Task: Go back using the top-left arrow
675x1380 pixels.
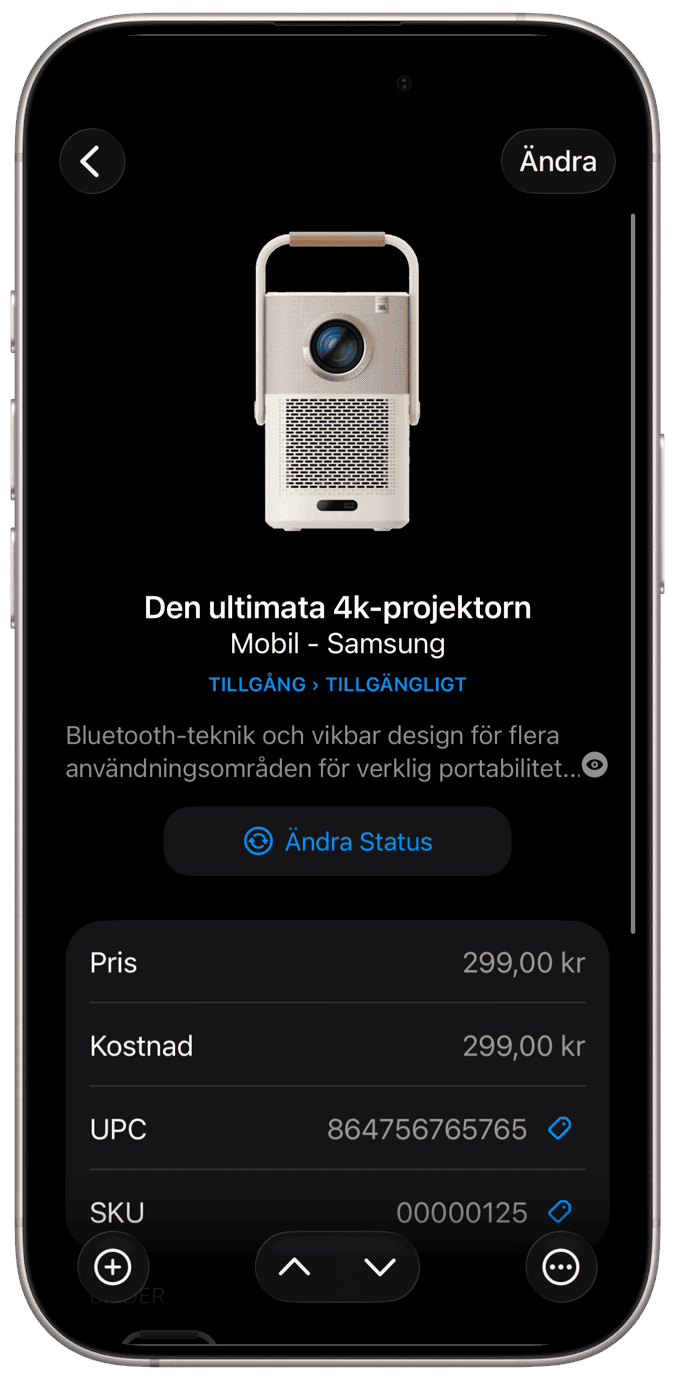Action: tap(92, 161)
